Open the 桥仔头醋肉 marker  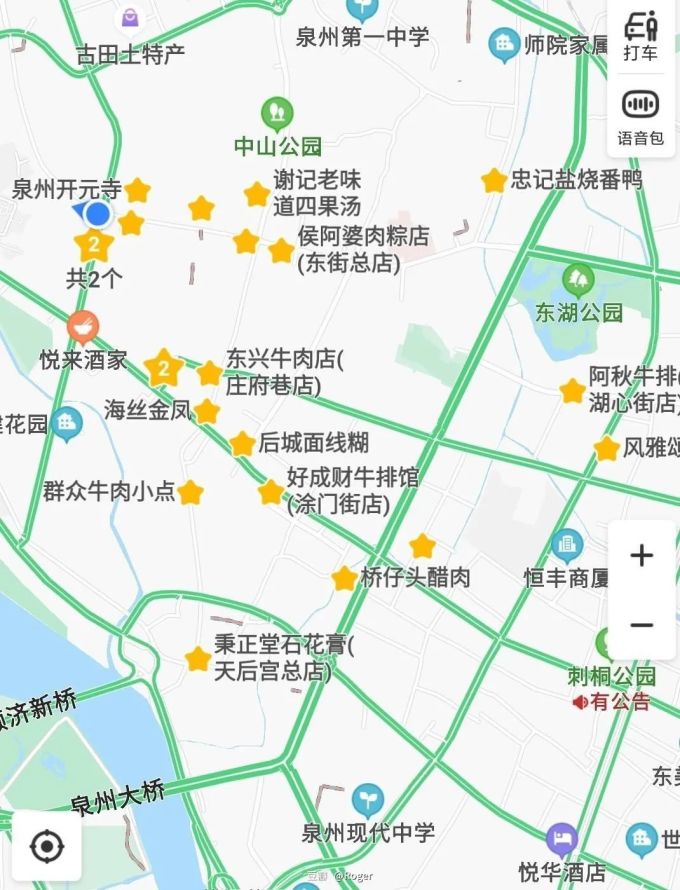click(345, 578)
